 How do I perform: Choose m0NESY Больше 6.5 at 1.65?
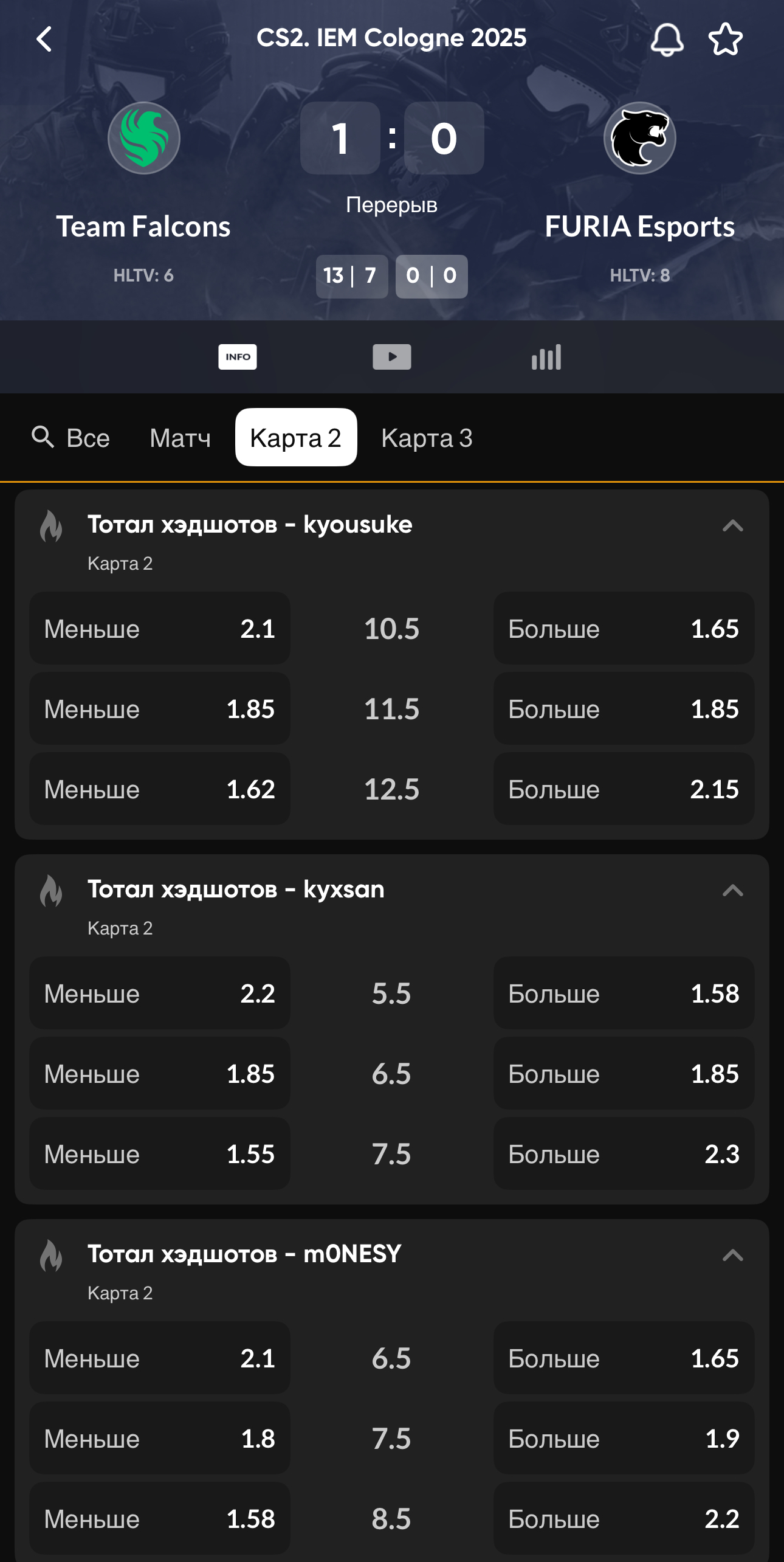point(624,1358)
